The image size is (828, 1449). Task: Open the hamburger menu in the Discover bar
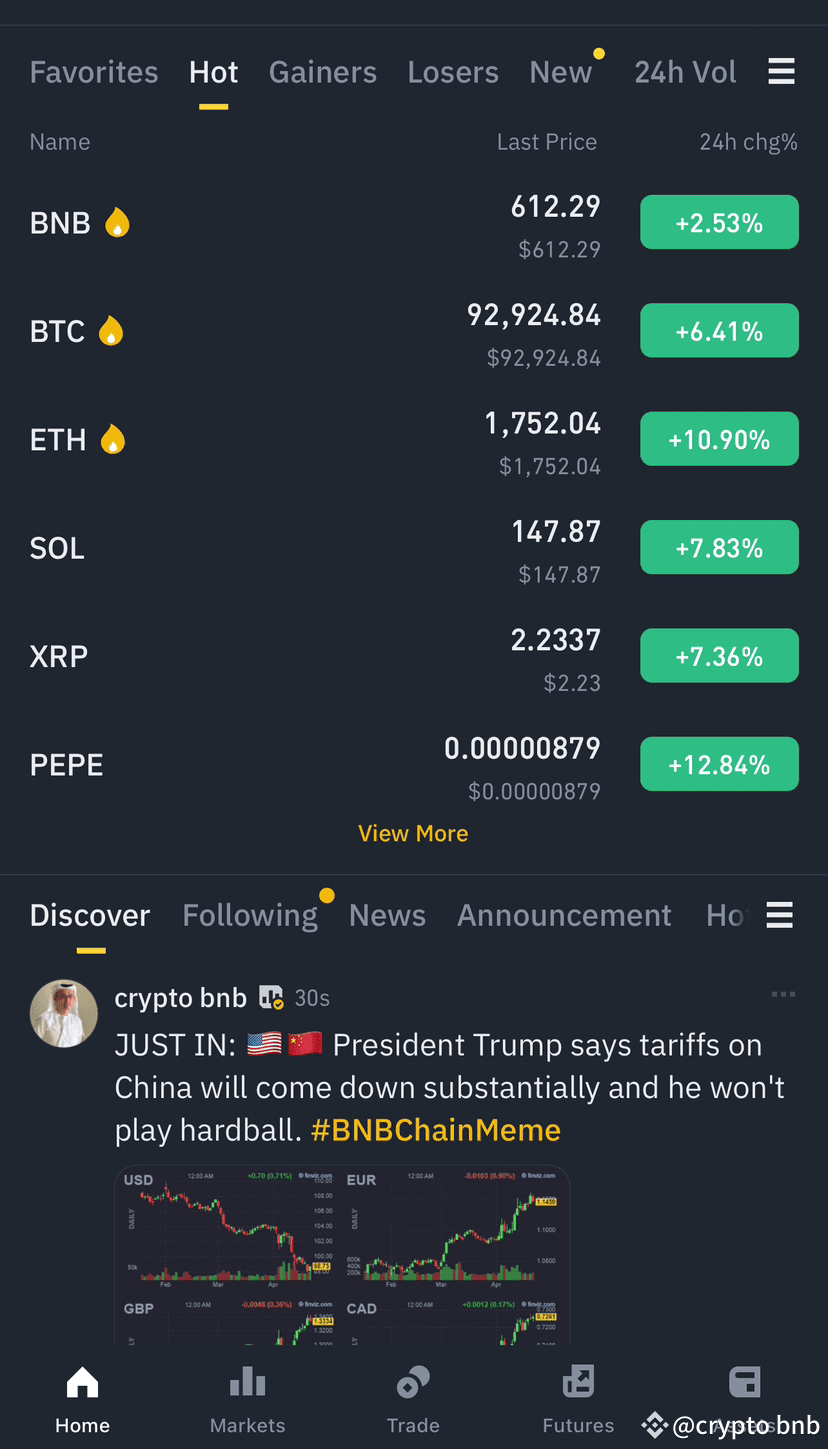click(x=779, y=914)
